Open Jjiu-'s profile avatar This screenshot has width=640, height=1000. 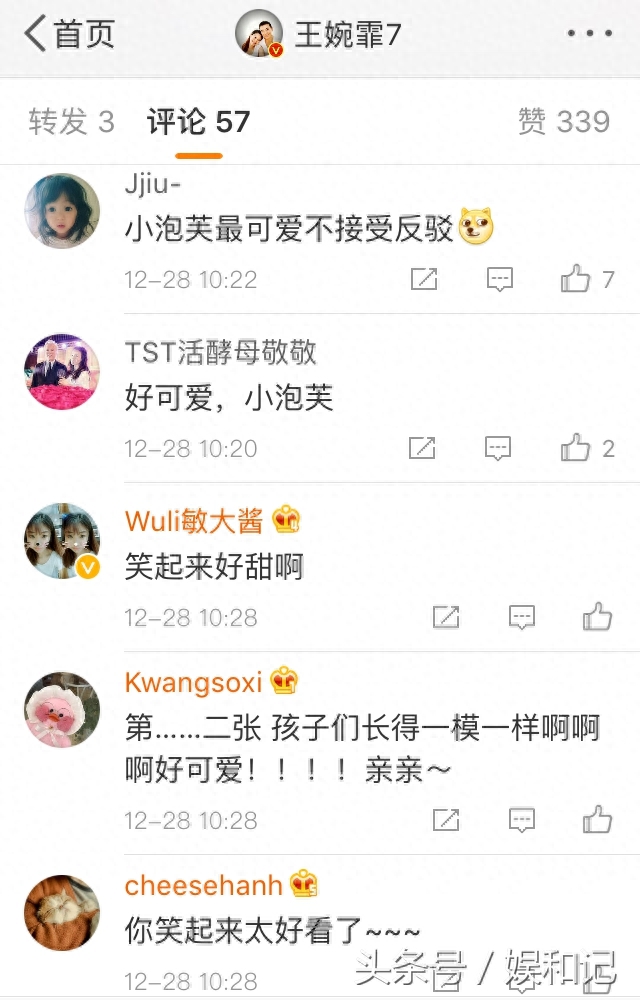point(62,211)
